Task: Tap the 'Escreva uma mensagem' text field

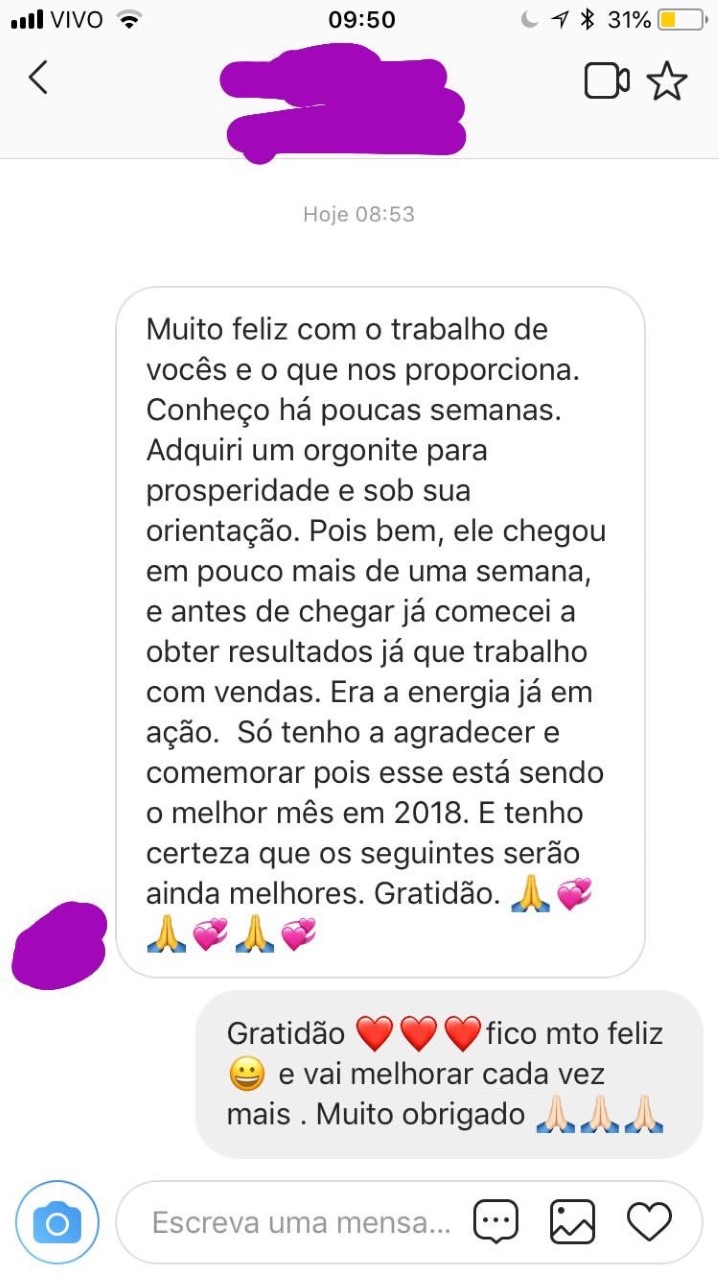Action: [300, 1222]
